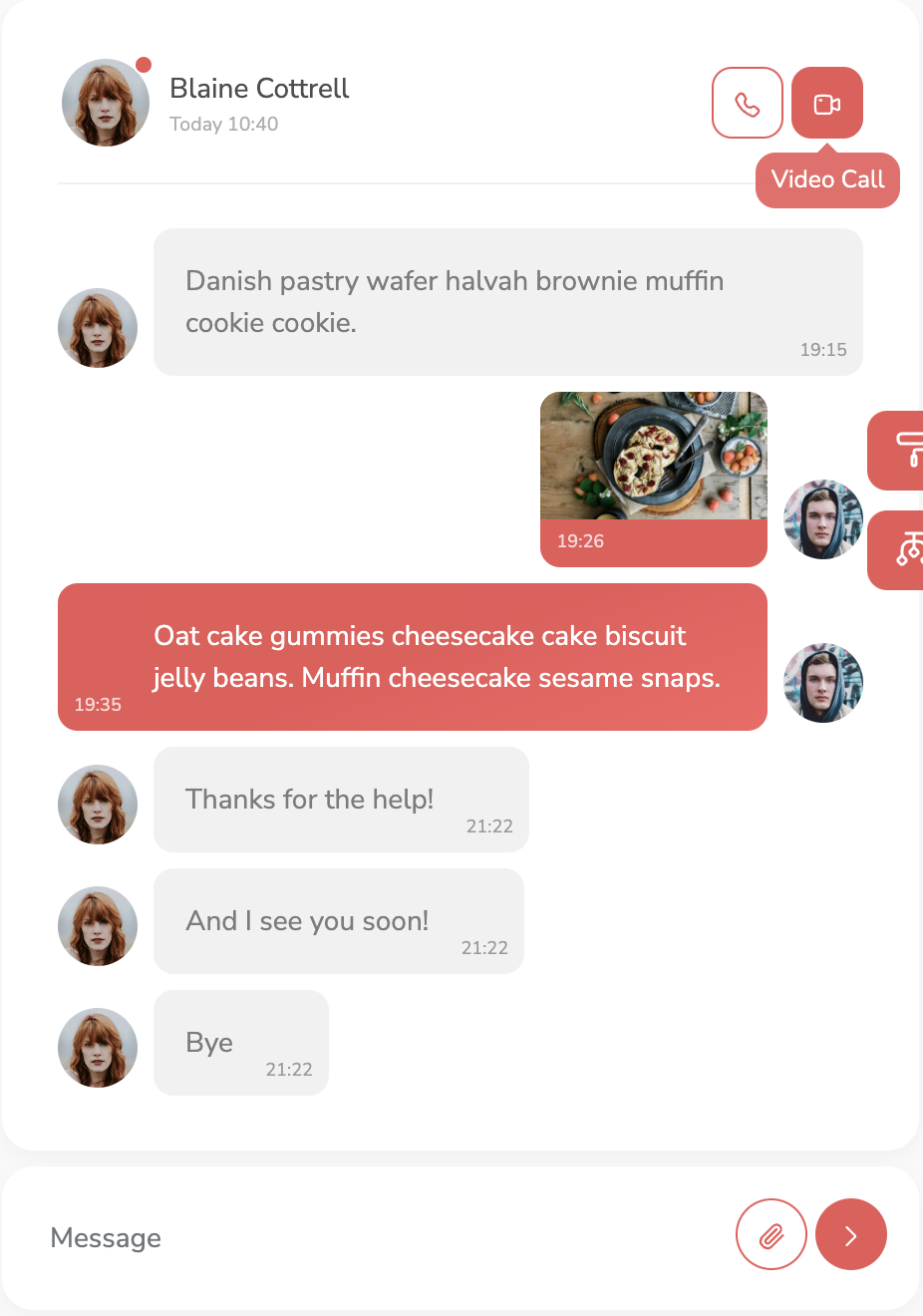This screenshot has width=923, height=1316.
Task: Start a voice call with Blaine
Action: pos(748,103)
